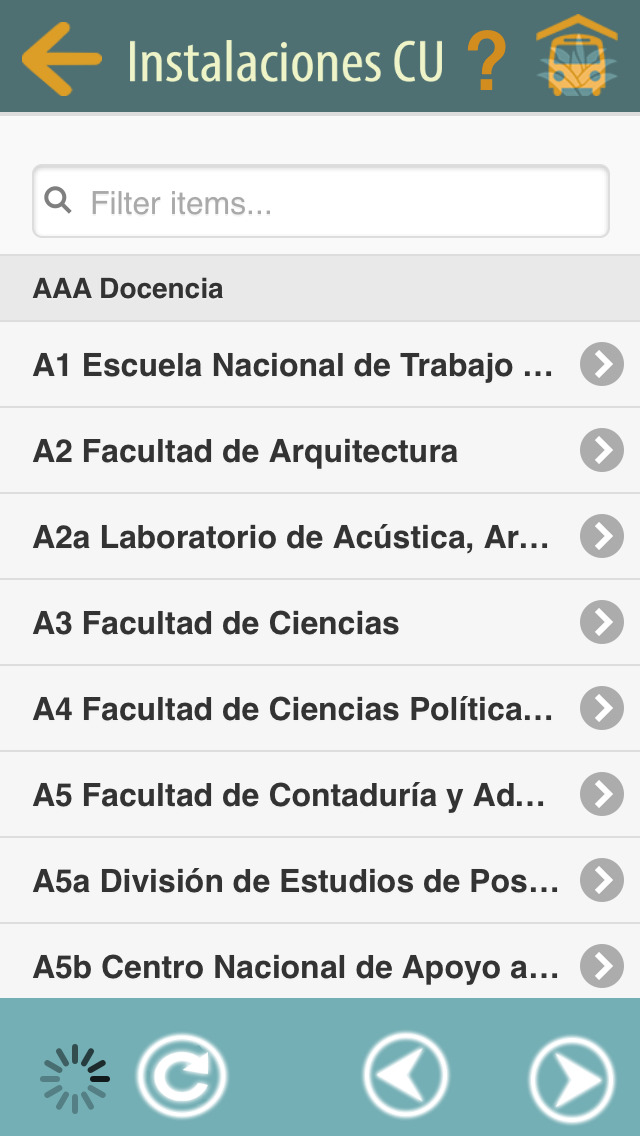This screenshot has height=1136, width=640.
Task: Open A1 Escuela Nacional de Trabajo
Action: point(320,364)
